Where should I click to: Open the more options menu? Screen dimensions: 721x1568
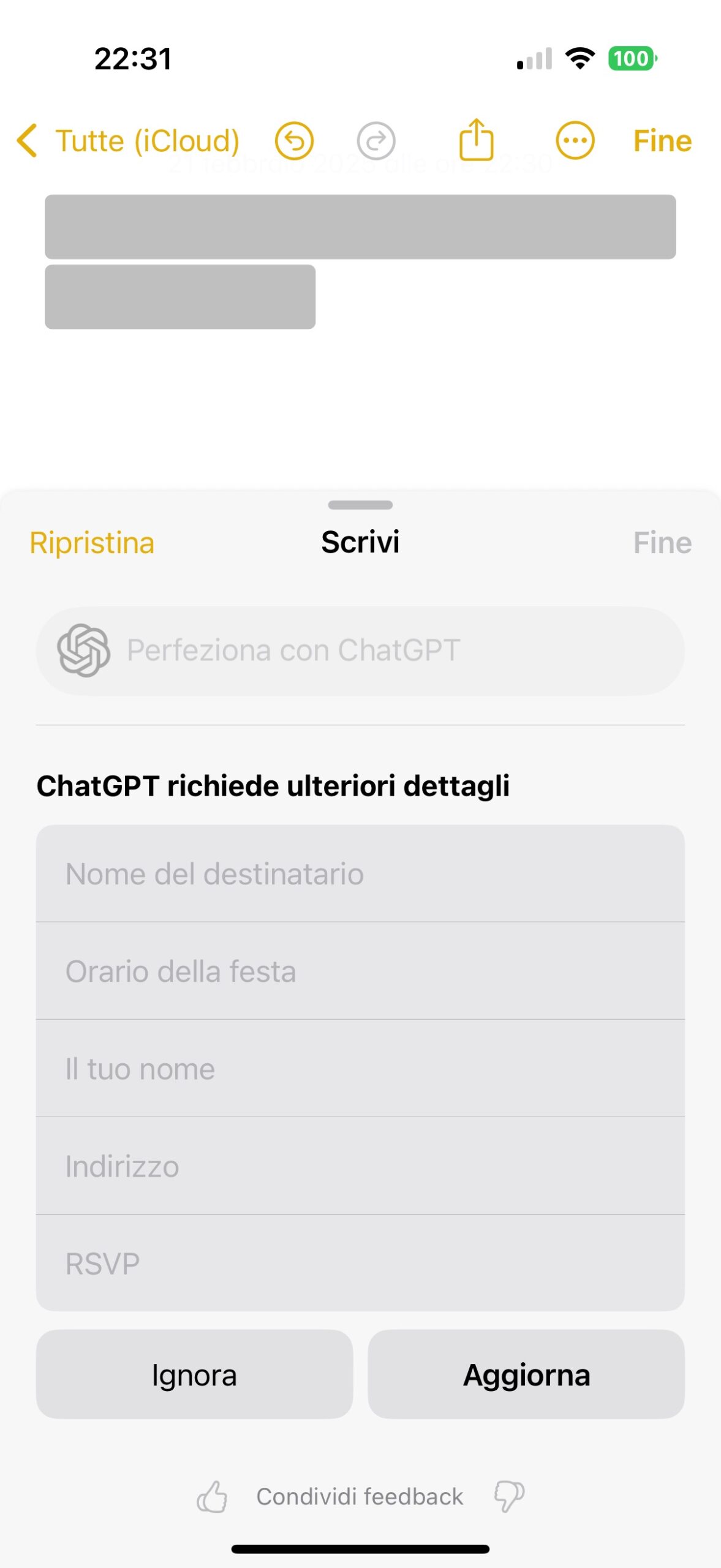575,141
